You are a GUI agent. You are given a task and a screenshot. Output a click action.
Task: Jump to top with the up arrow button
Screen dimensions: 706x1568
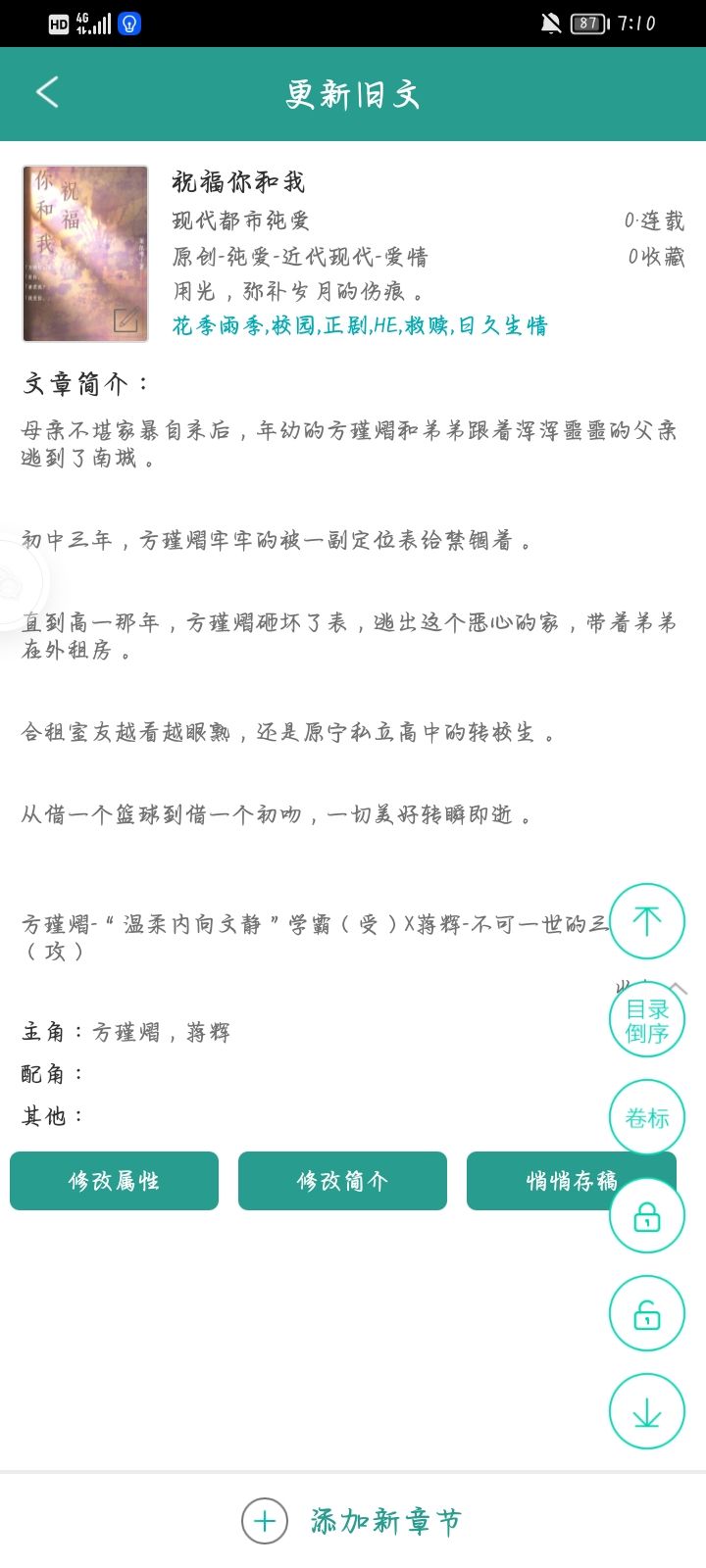(647, 921)
